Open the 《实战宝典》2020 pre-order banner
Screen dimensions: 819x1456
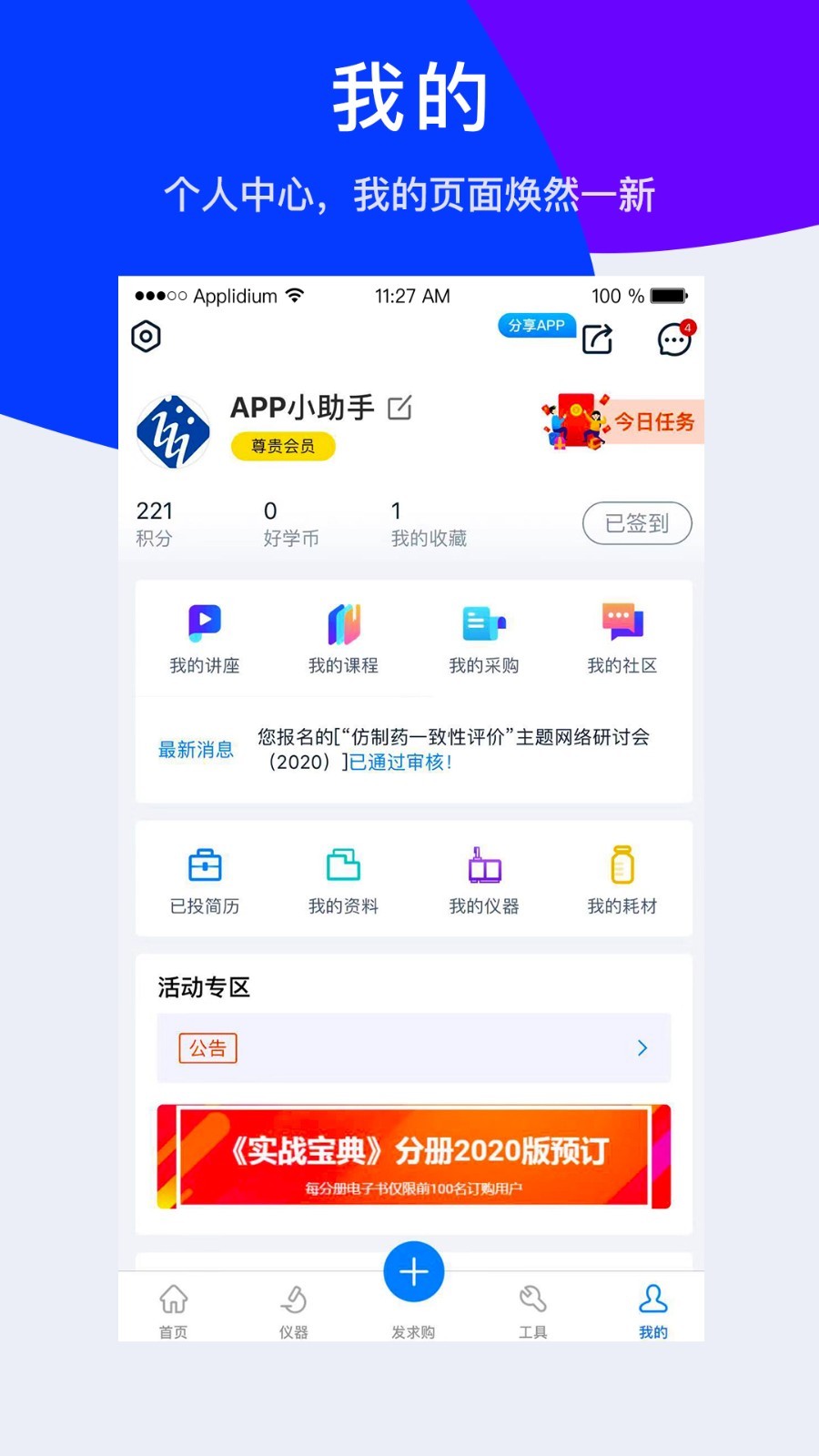point(414,1157)
